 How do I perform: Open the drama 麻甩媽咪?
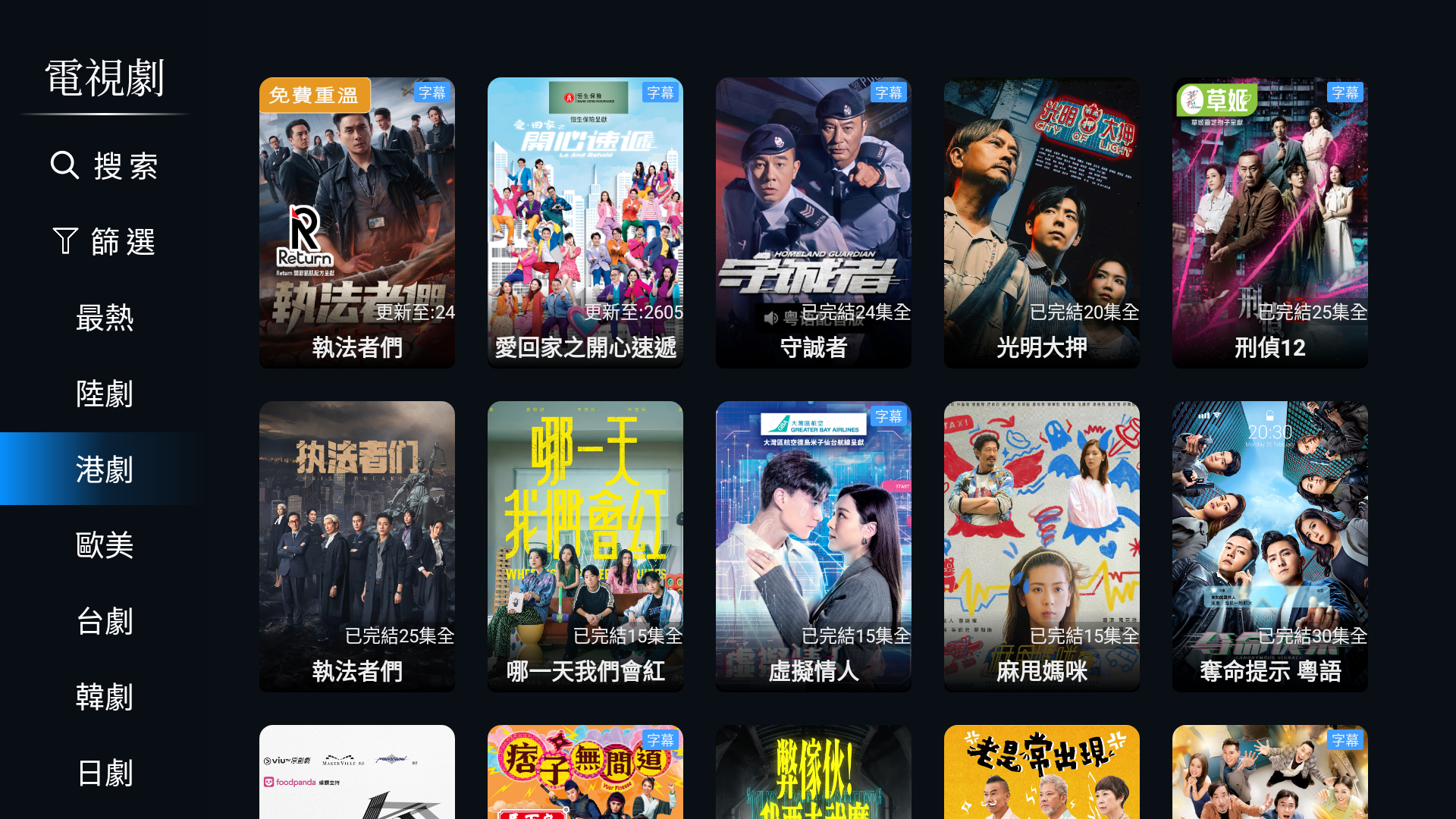click(1041, 546)
